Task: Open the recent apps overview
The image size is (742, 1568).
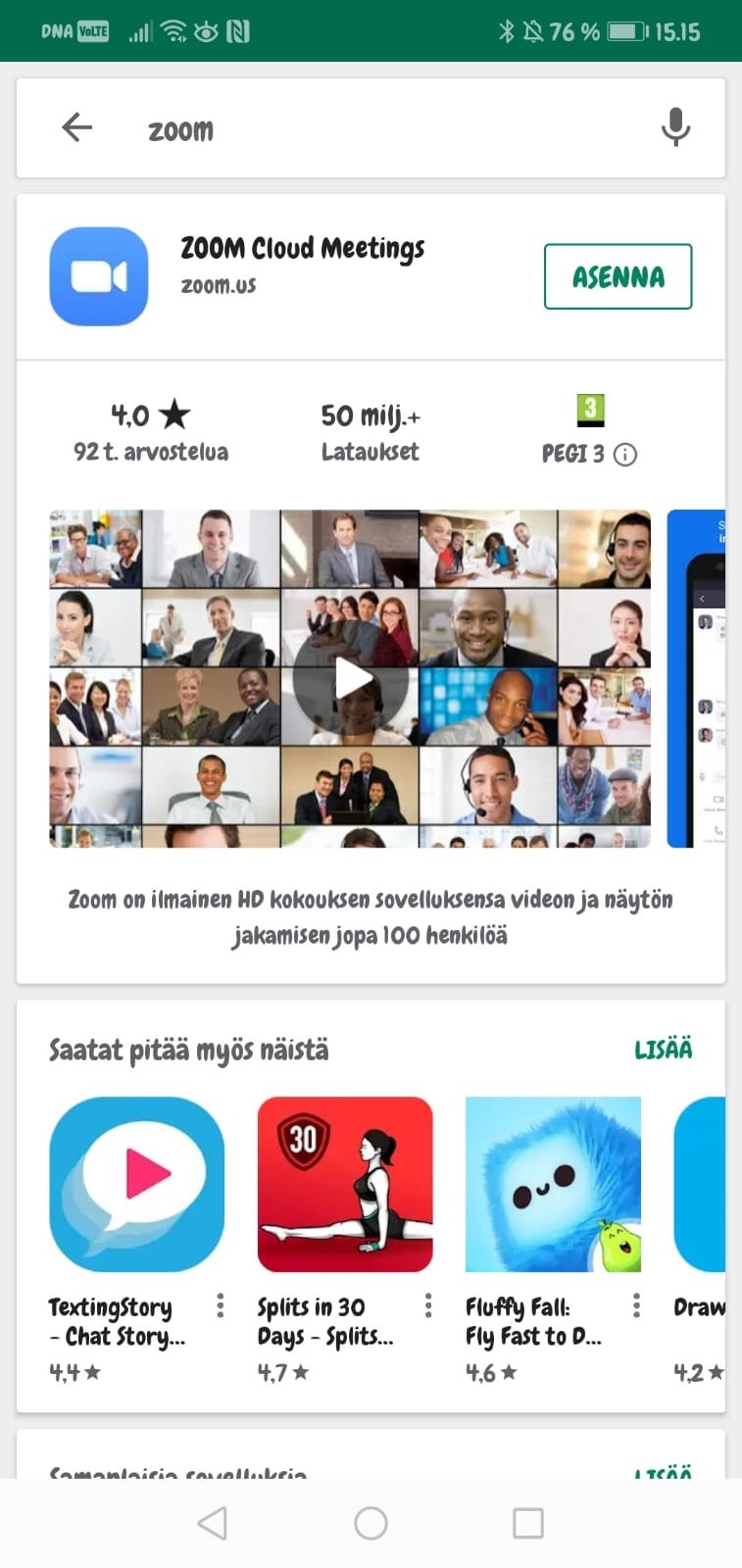Action: (x=527, y=1523)
